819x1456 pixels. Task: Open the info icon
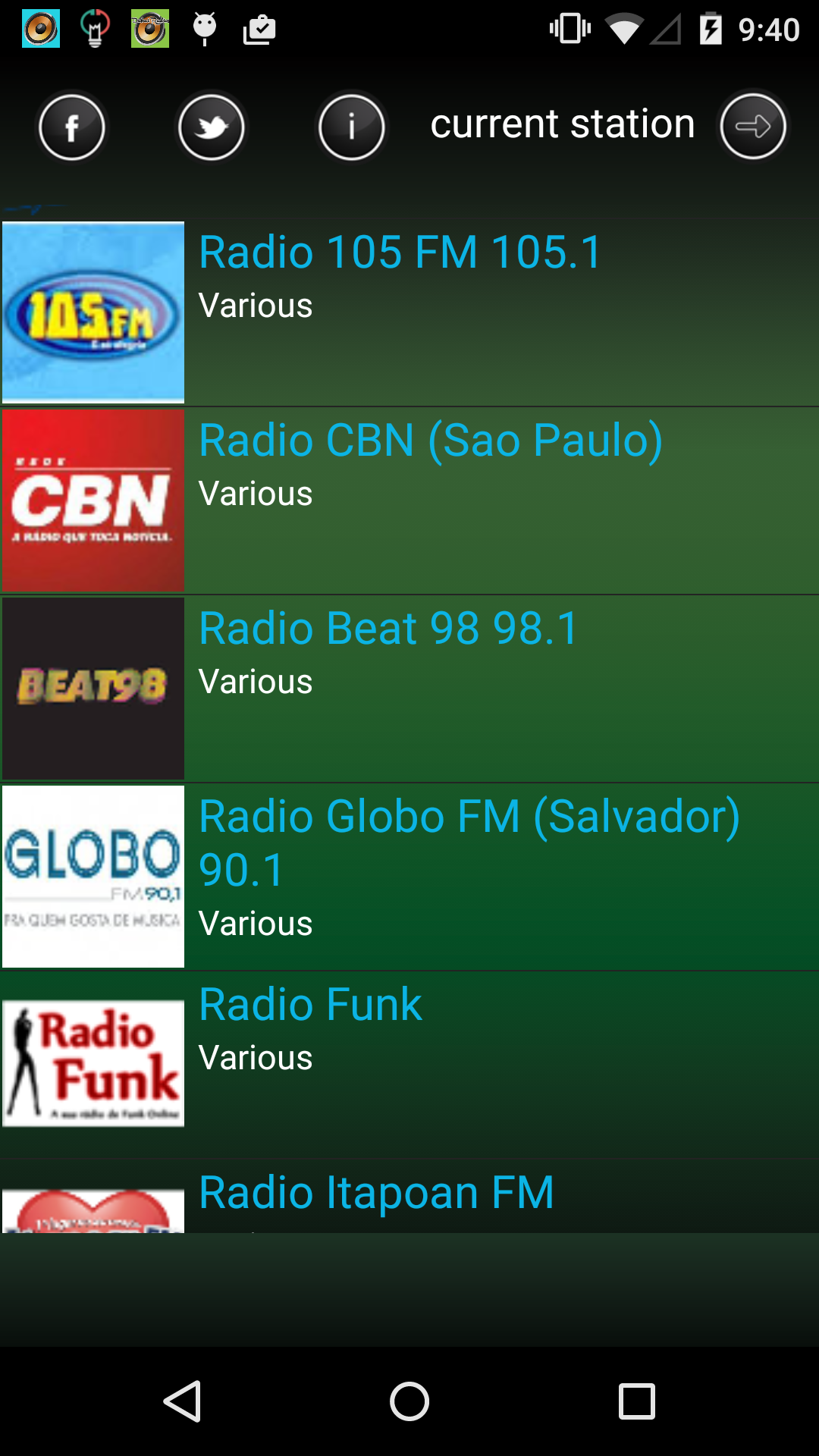[351, 127]
